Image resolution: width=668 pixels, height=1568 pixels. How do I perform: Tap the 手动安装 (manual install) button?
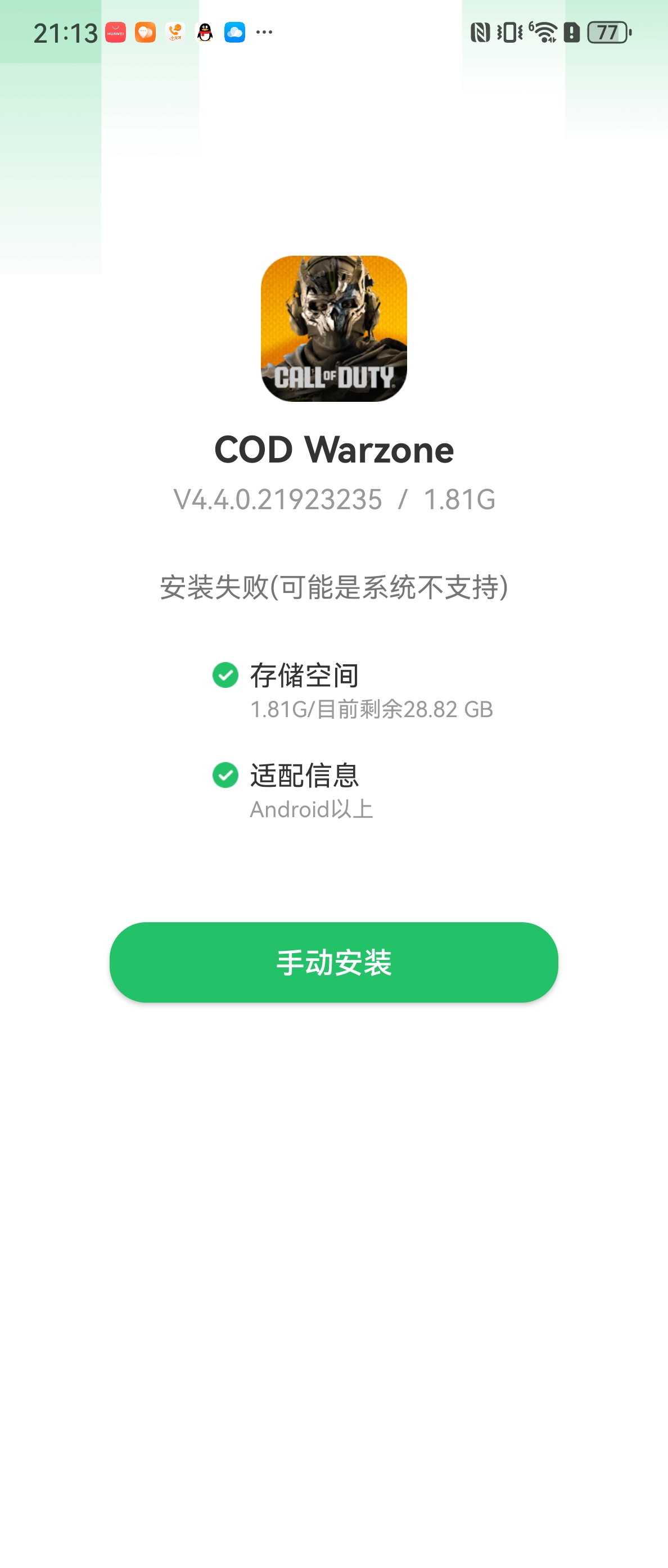tap(333, 962)
